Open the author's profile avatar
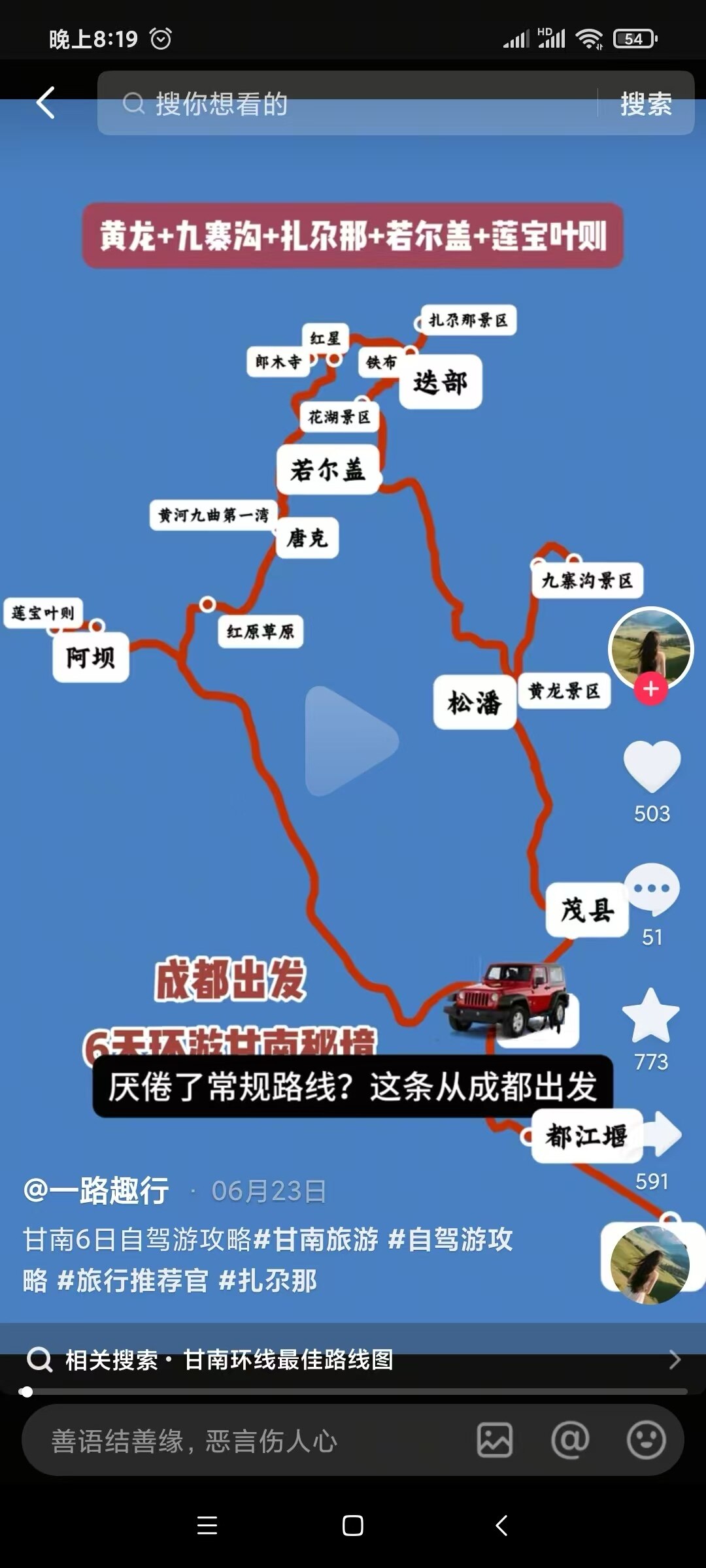Screen dimensions: 706x1568 point(650,648)
